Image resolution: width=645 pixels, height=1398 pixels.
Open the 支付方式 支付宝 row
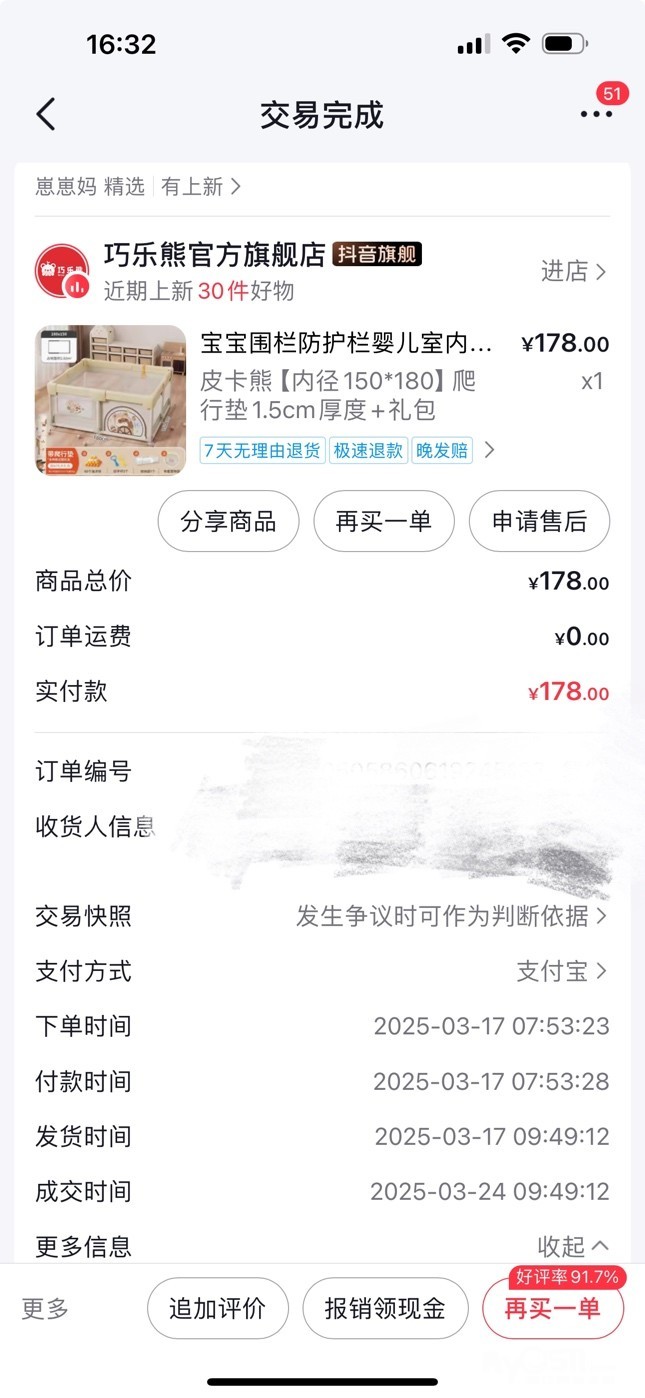click(561, 971)
